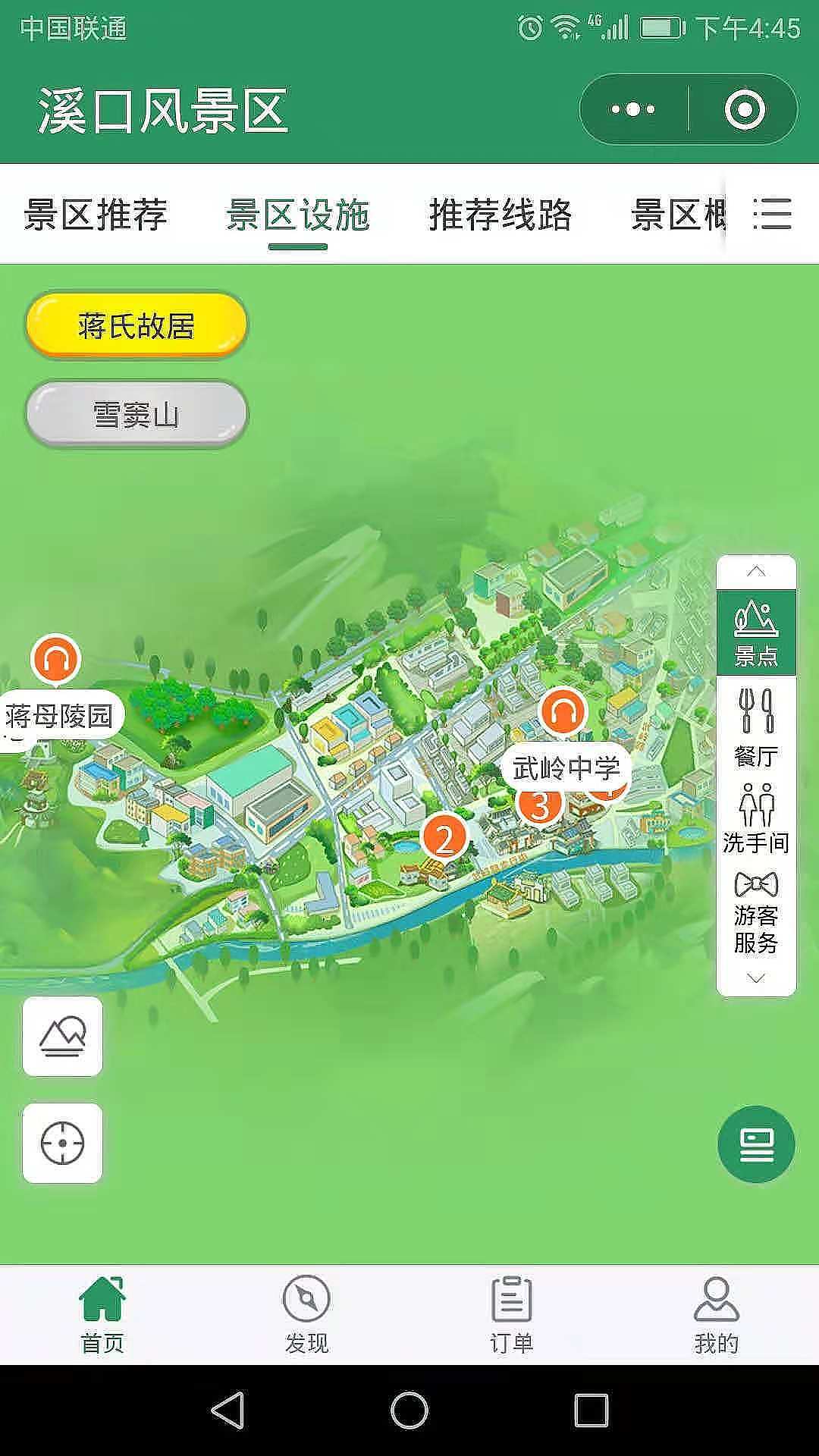This screenshot has height=1456, width=819.
Task: Show 洗手间 locations on map
Action: [x=756, y=819]
